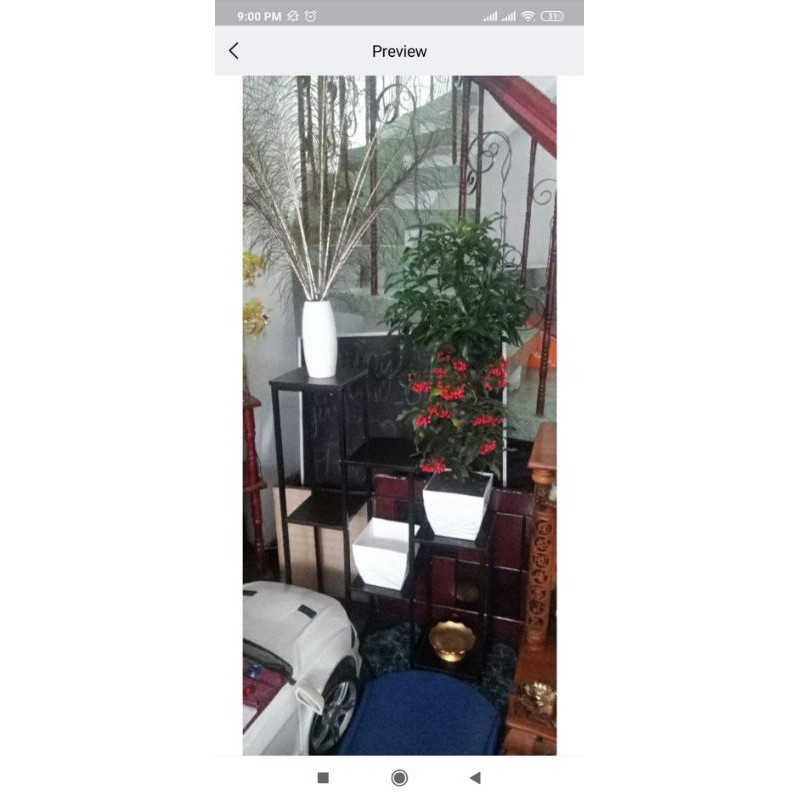
Task: Tap the system home button
Action: [x=399, y=777]
